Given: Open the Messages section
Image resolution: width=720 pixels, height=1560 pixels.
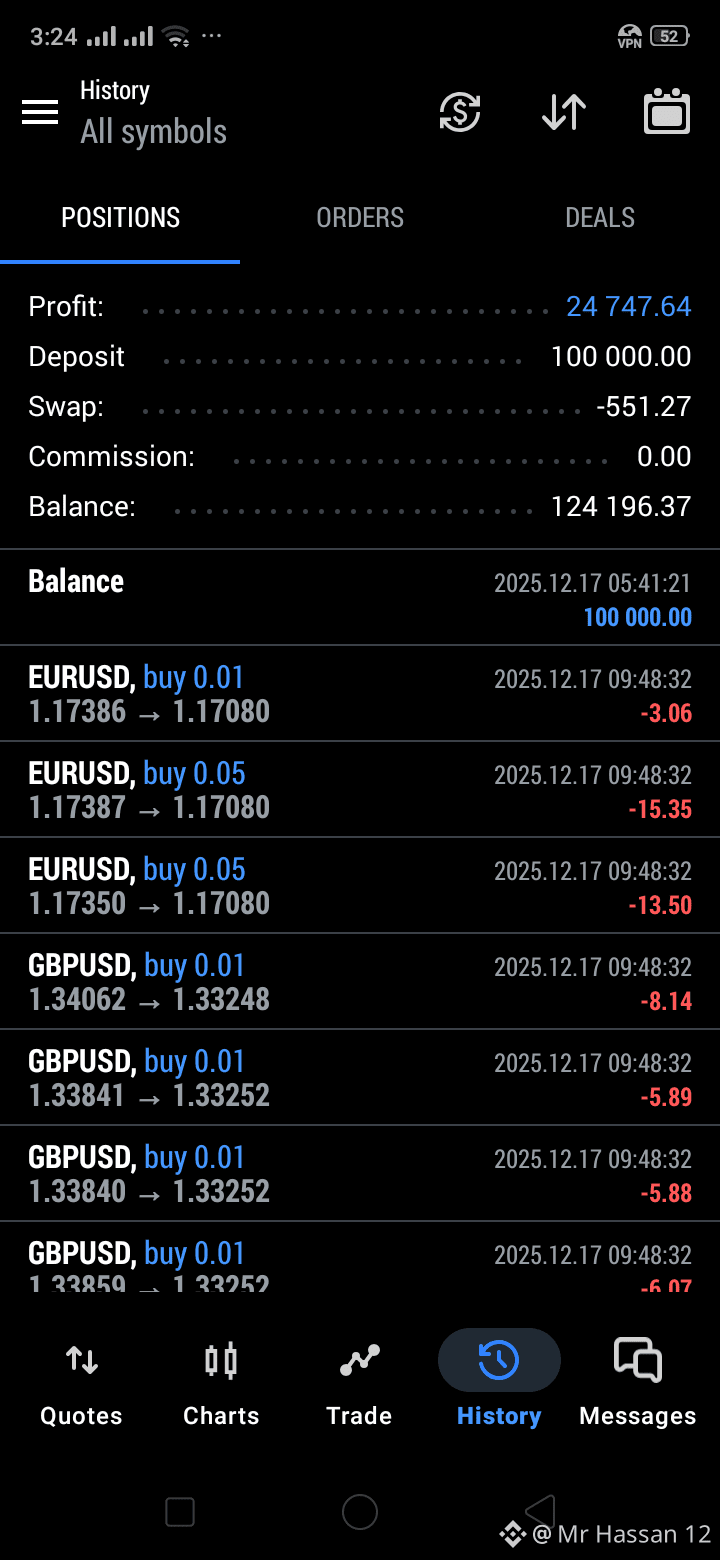Looking at the screenshot, I should pyautogui.click(x=638, y=1383).
